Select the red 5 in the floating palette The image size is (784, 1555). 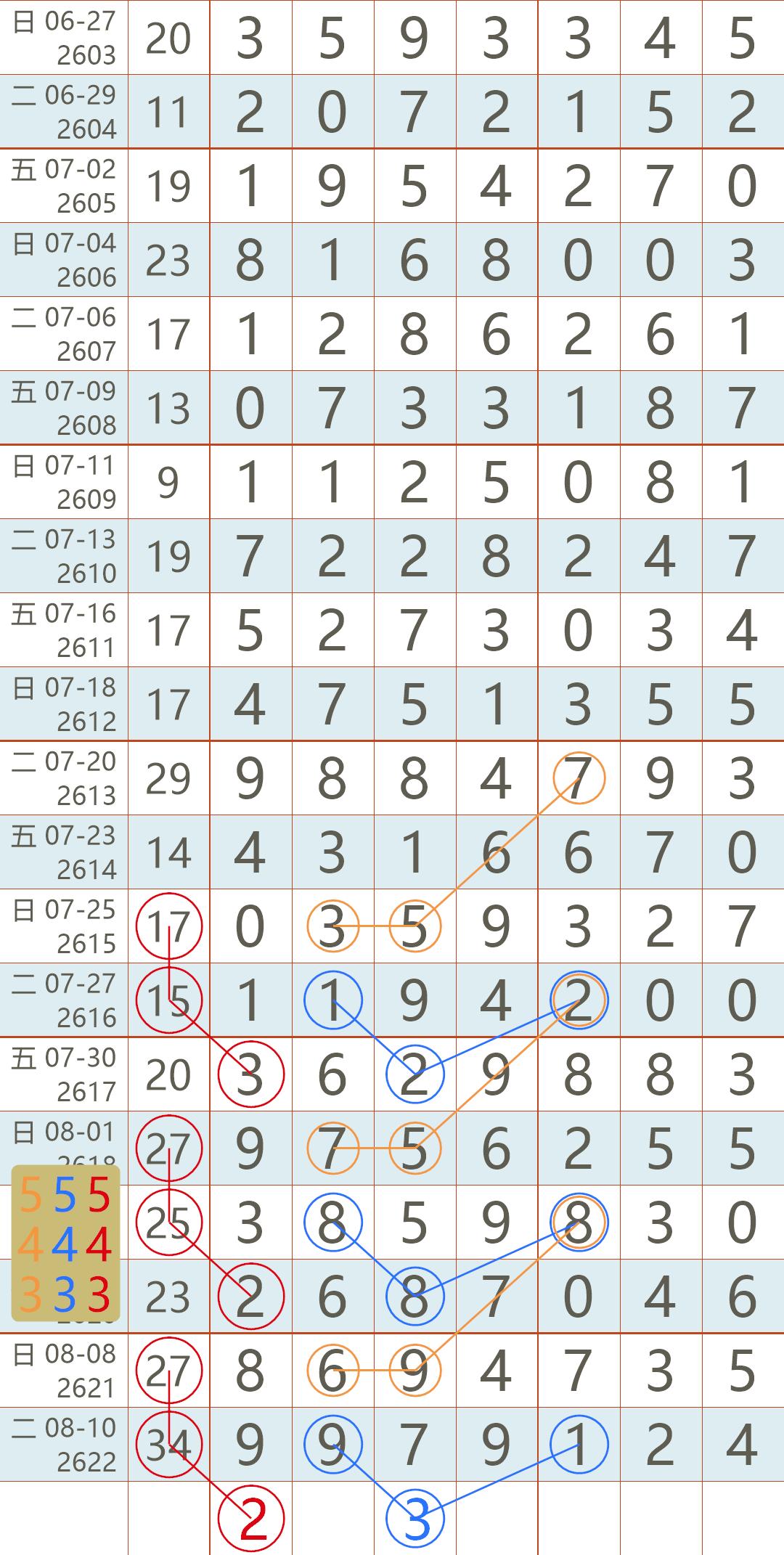point(99,1196)
